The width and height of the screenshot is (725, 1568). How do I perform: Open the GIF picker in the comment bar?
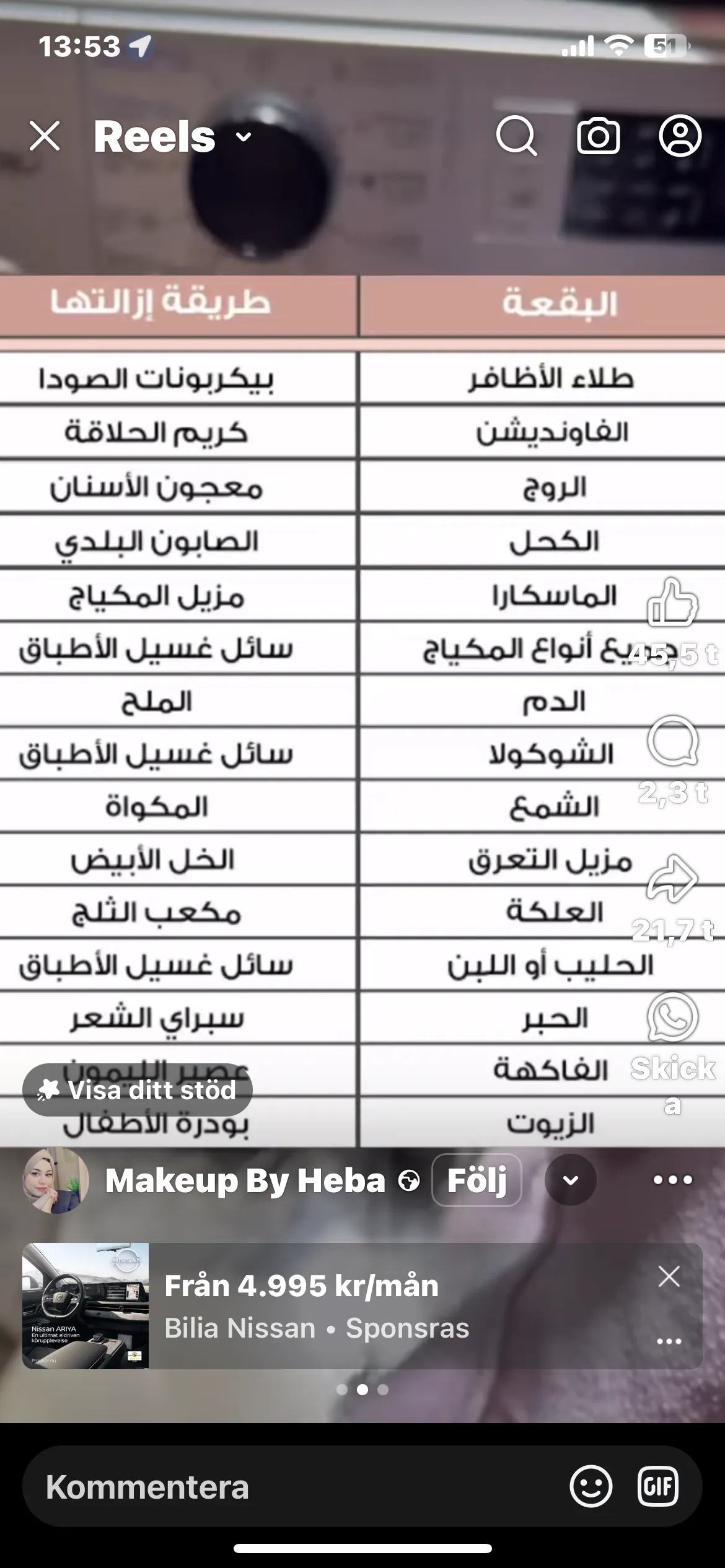[658, 1486]
